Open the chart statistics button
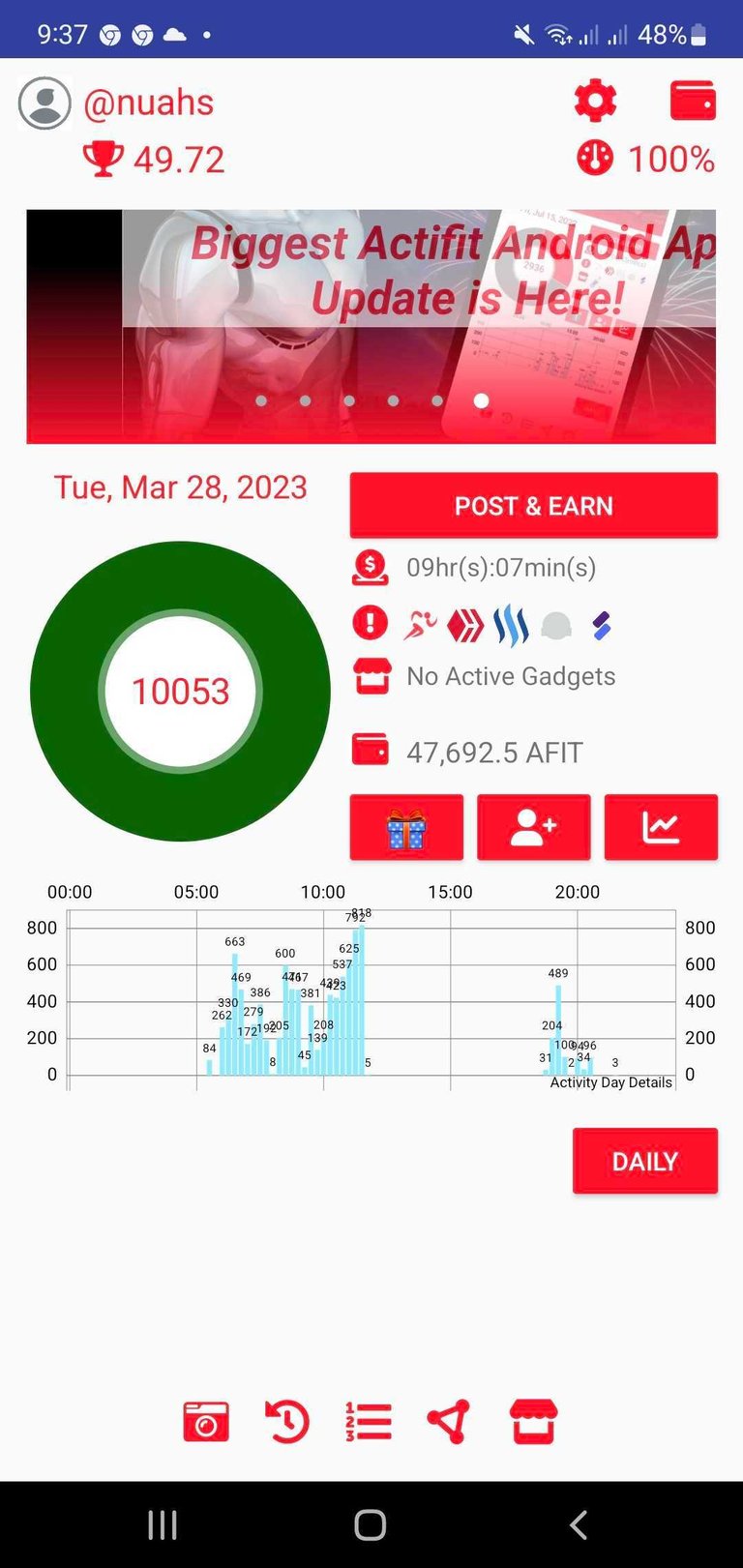The width and height of the screenshot is (743, 1568). coord(661,828)
